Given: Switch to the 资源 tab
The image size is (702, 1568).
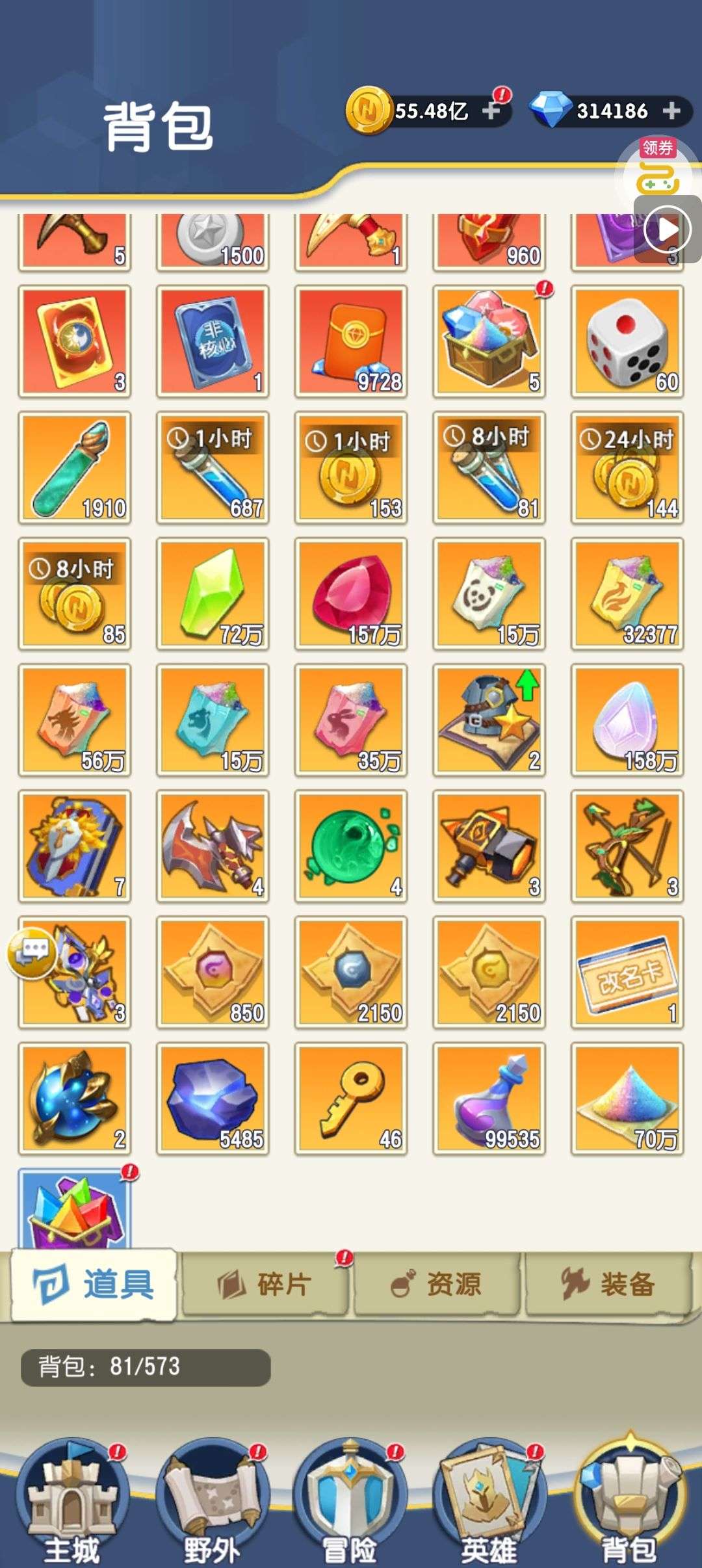Looking at the screenshot, I should 437,1285.
